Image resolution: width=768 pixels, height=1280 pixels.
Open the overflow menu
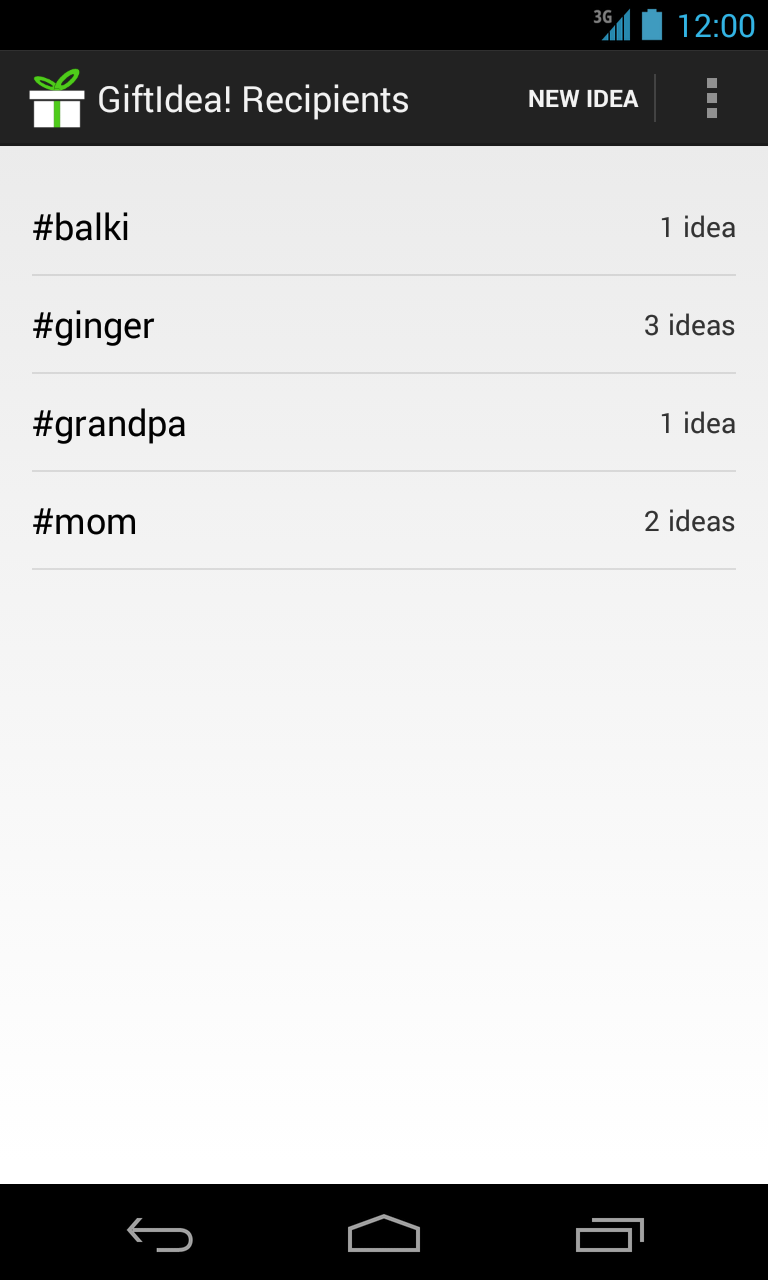coord(711,99)
